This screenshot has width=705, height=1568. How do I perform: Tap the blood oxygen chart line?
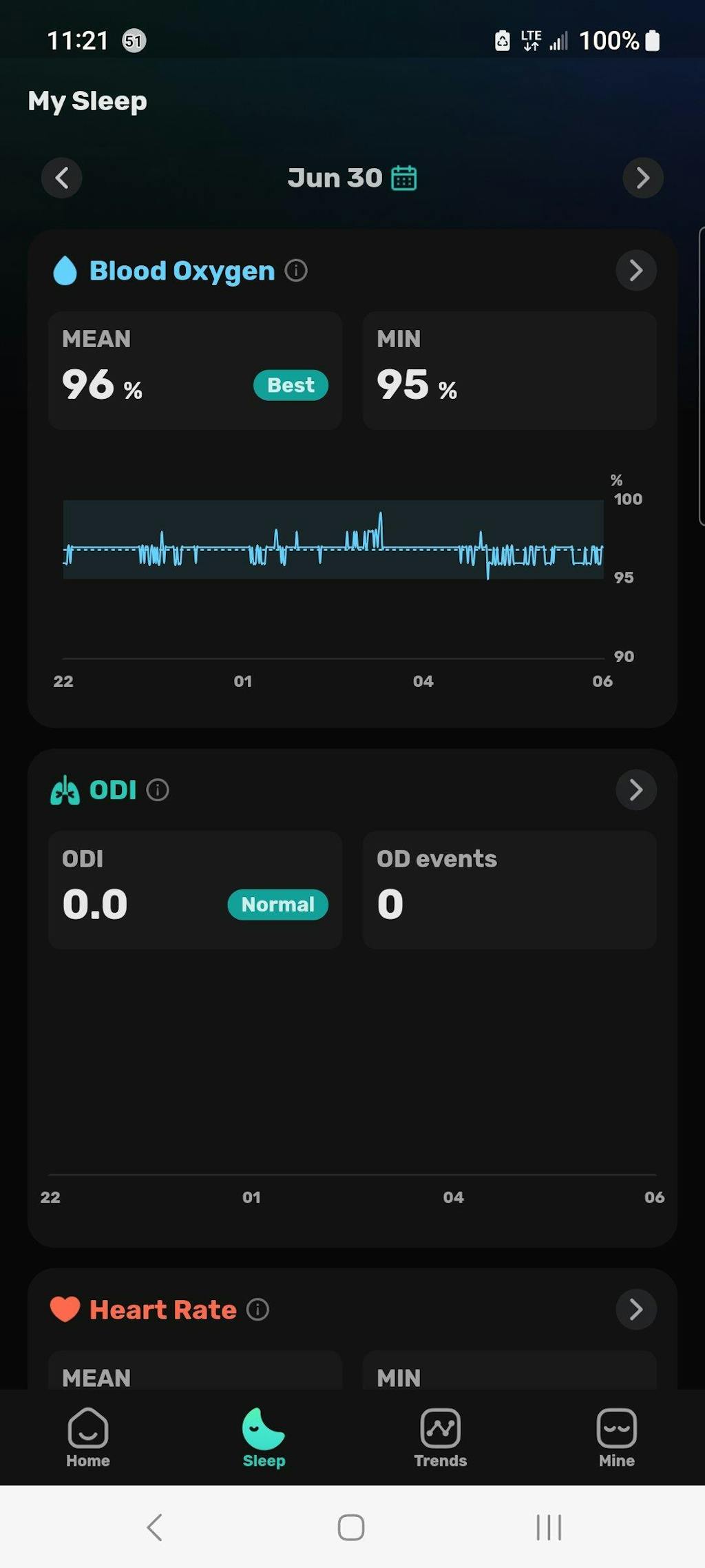coord(333,550)
